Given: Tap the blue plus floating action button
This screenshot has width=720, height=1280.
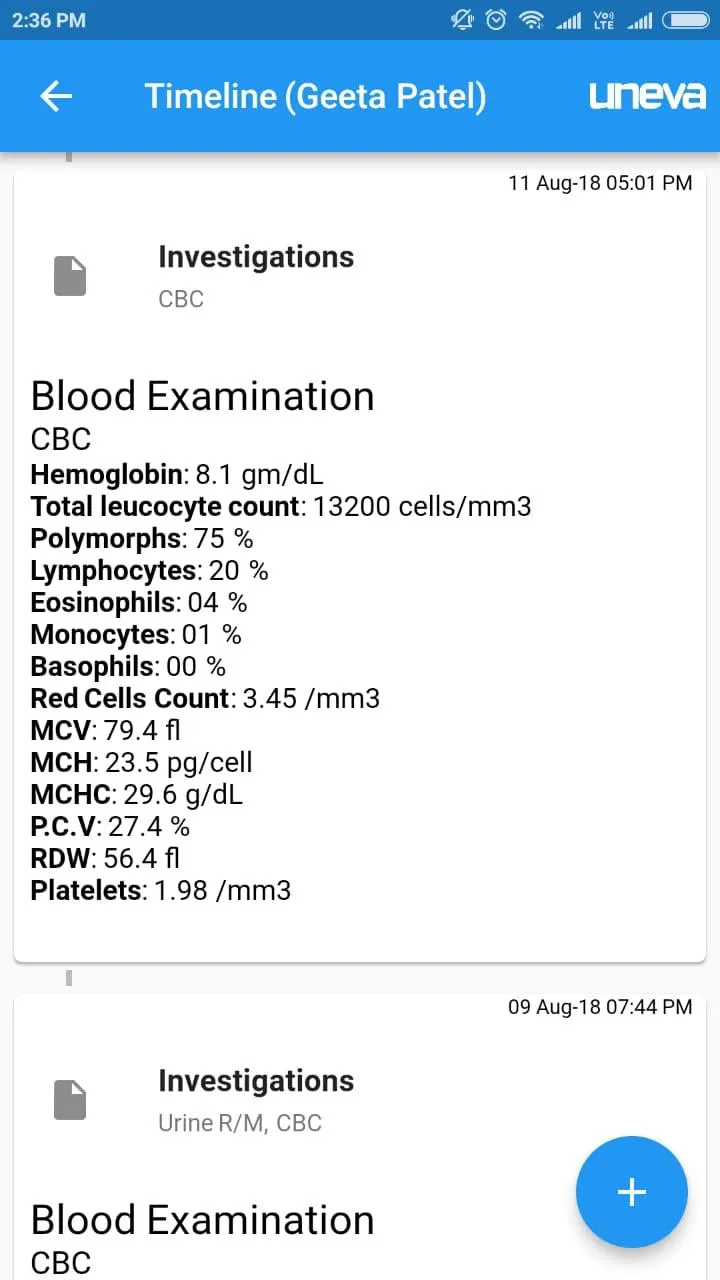Looking at the screenshot, I should click(x=631, y=1191).
